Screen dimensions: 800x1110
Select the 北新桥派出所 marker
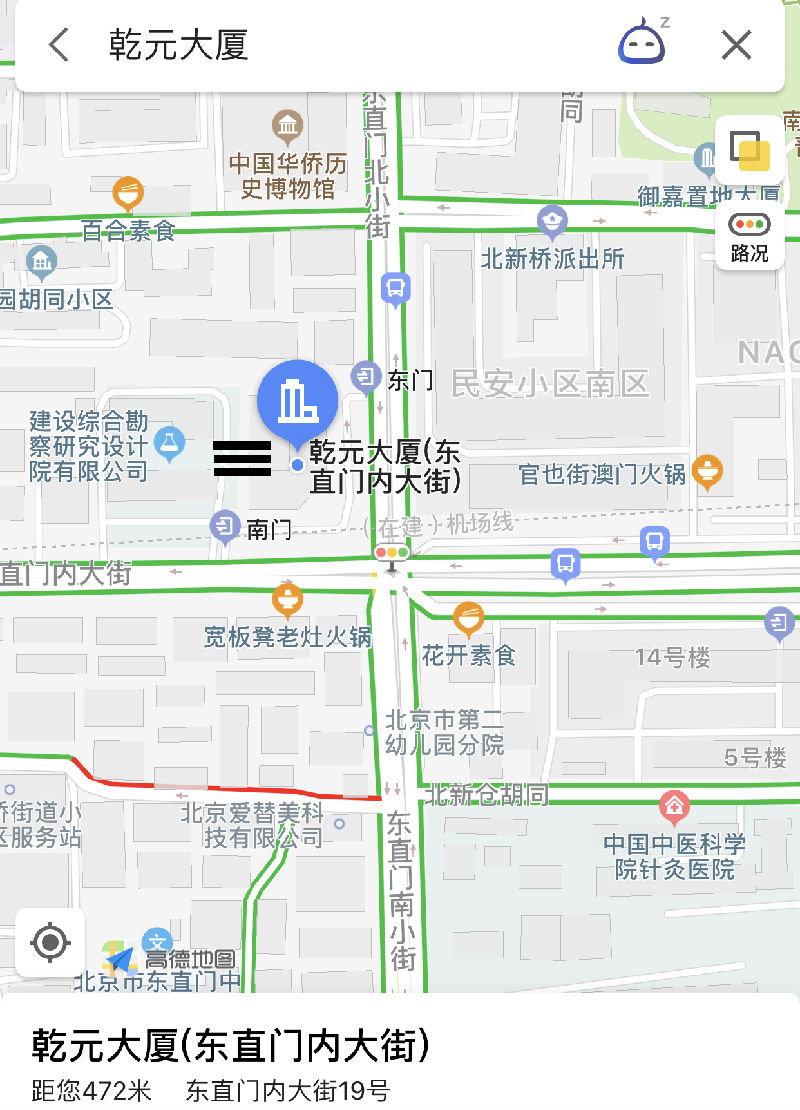pyautogui.click(x=552, y=219)
